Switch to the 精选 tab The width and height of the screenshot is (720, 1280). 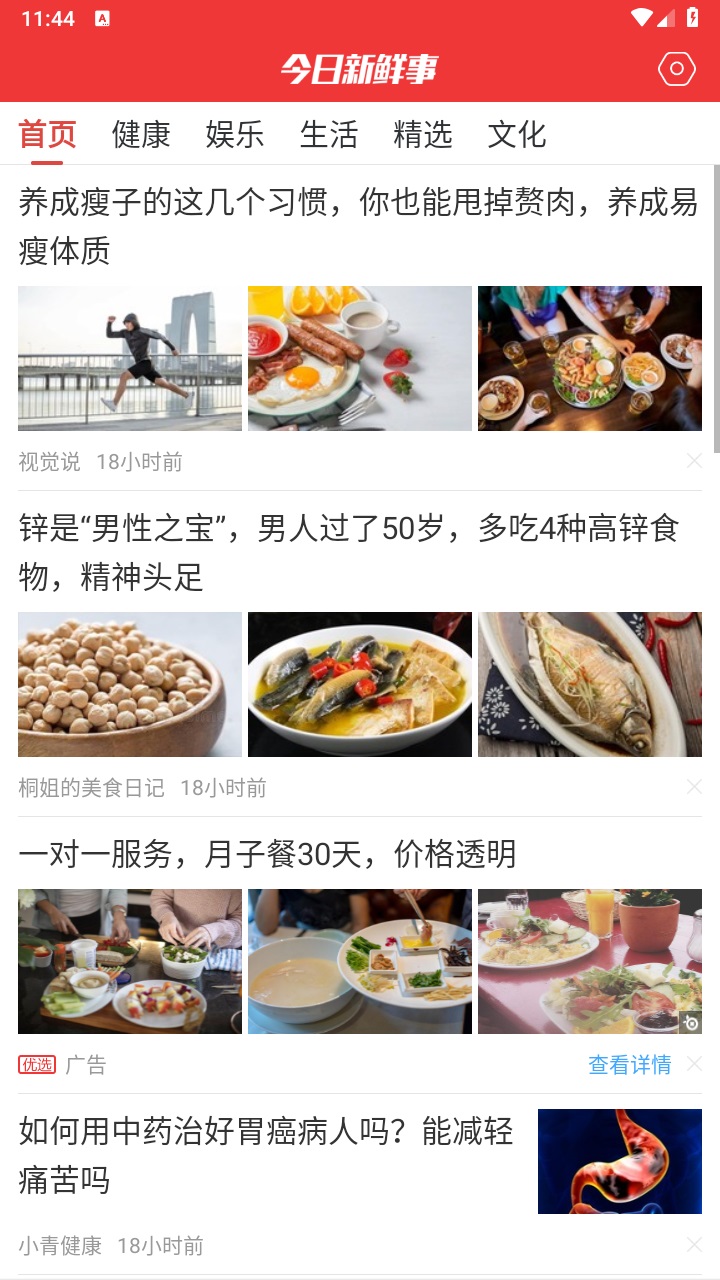424,134
